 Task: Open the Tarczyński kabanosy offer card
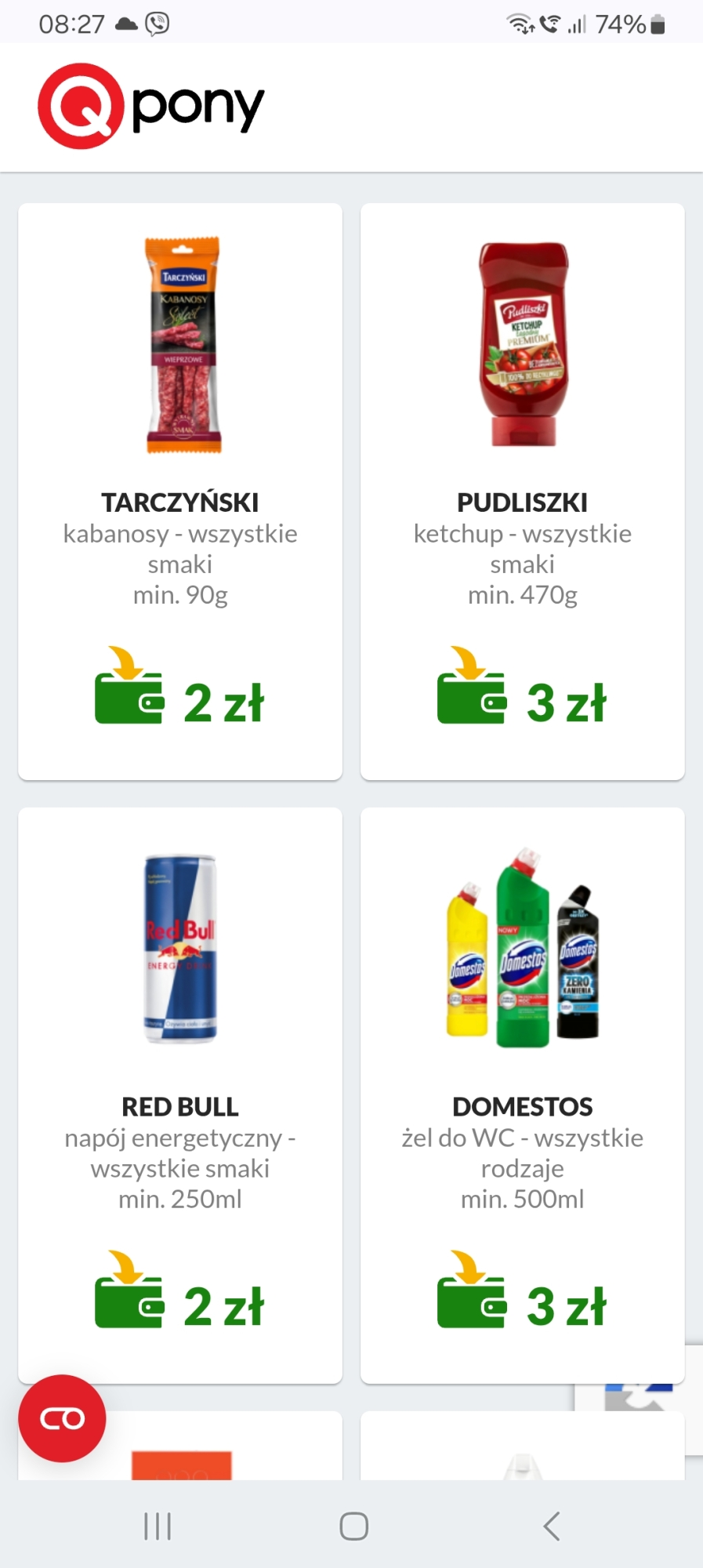click(180, 492)
